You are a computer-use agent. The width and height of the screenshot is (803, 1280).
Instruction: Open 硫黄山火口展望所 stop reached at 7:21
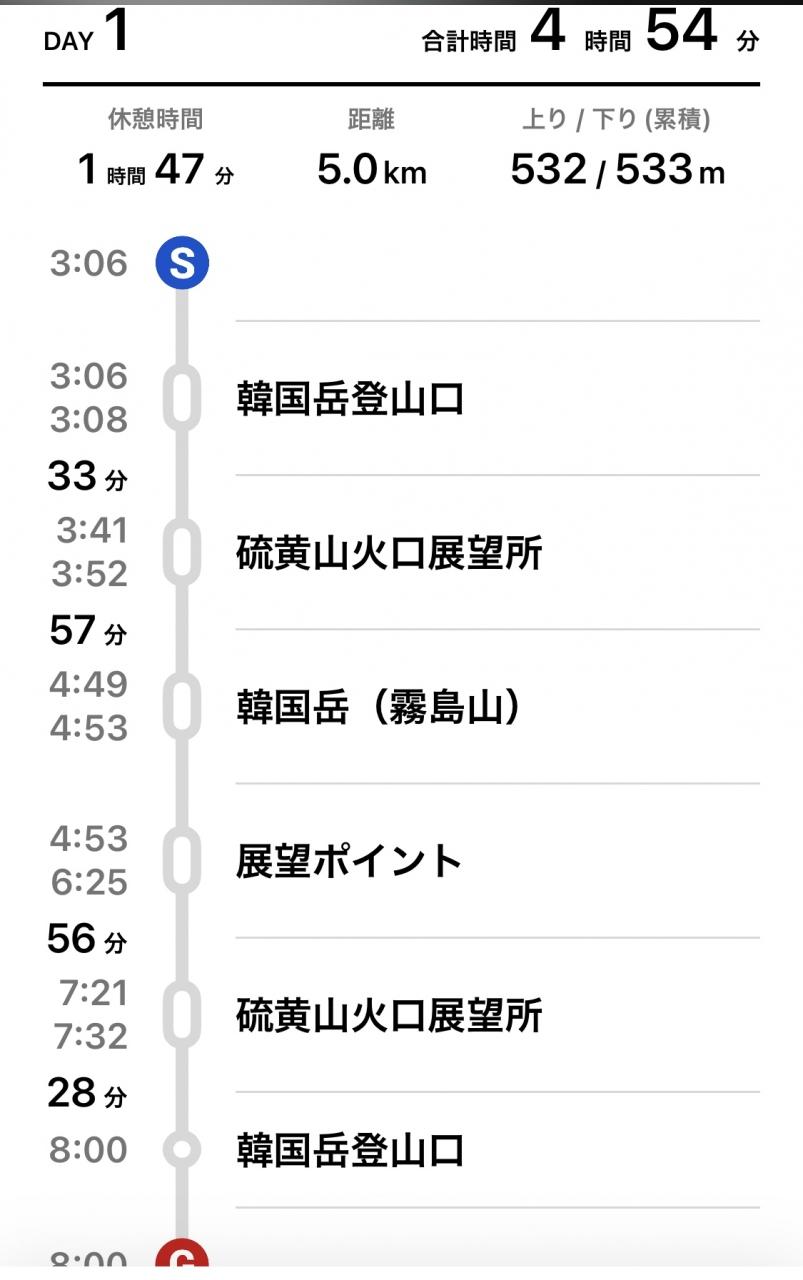pyautogui.click(x=400, y=1014)
